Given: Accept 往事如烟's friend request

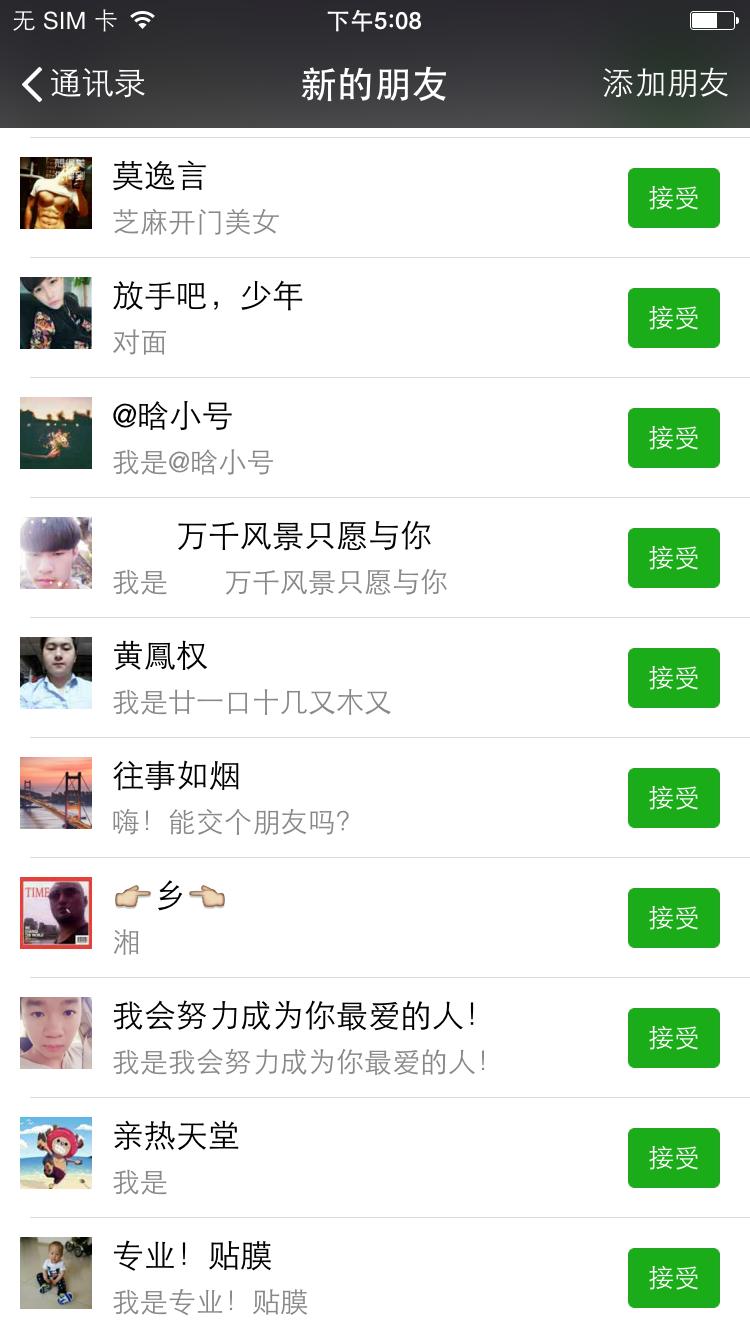Looking at the screenshot, I should click(x=673, y=798).
